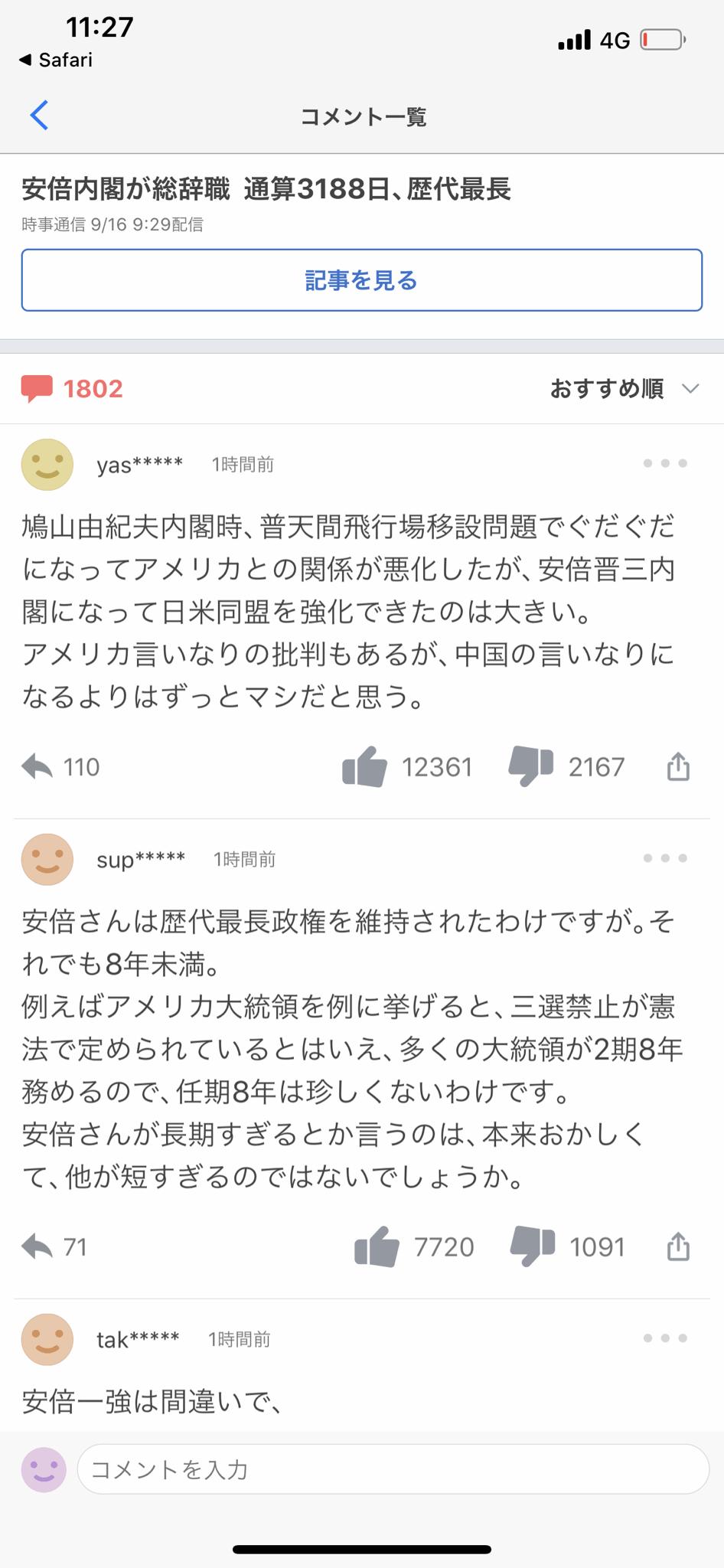The width and height of the screenshot is (724, 1568).
Task: Open the options menu on yas*****'s comment
Action: [x=664, y=463]
